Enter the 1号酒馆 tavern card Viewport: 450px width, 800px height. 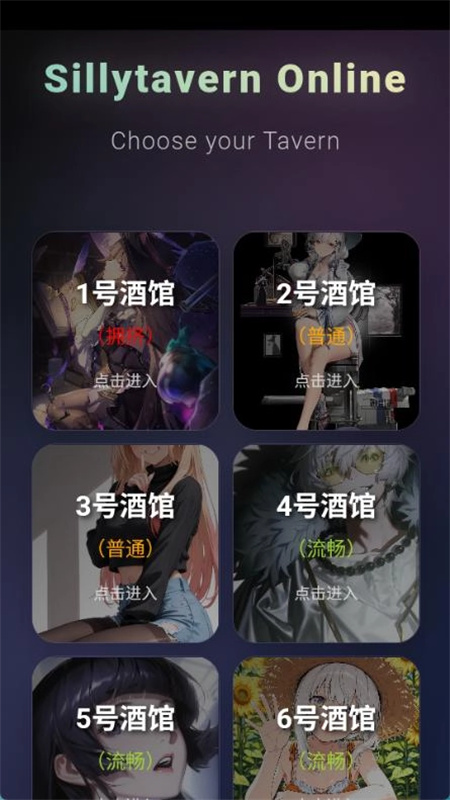[126, 331]
